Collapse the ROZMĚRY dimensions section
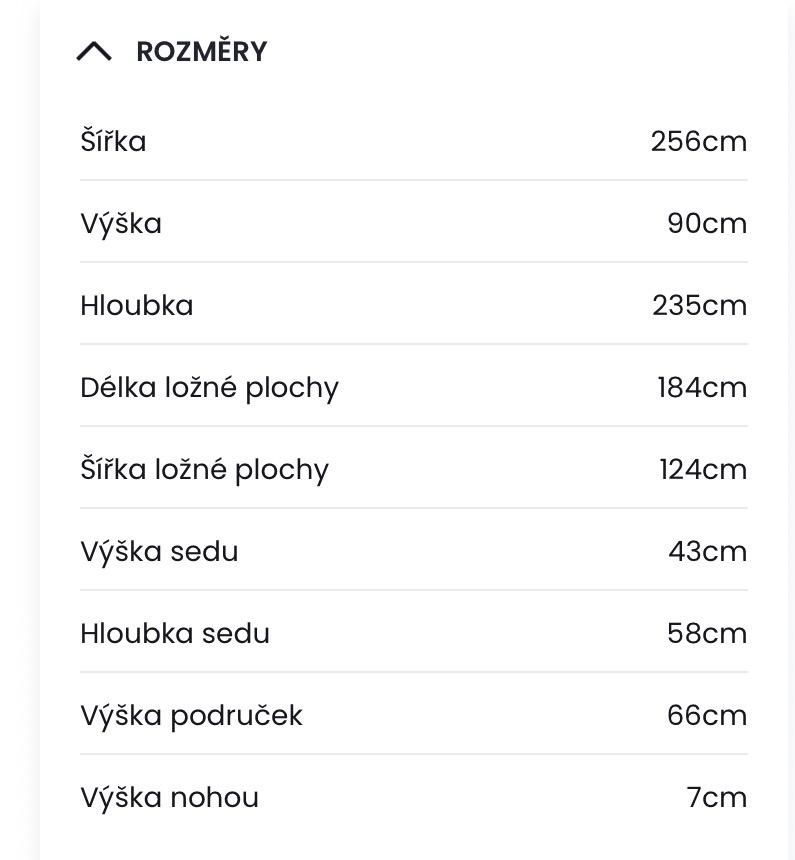795x860 pixels. (x=94, y=52)
